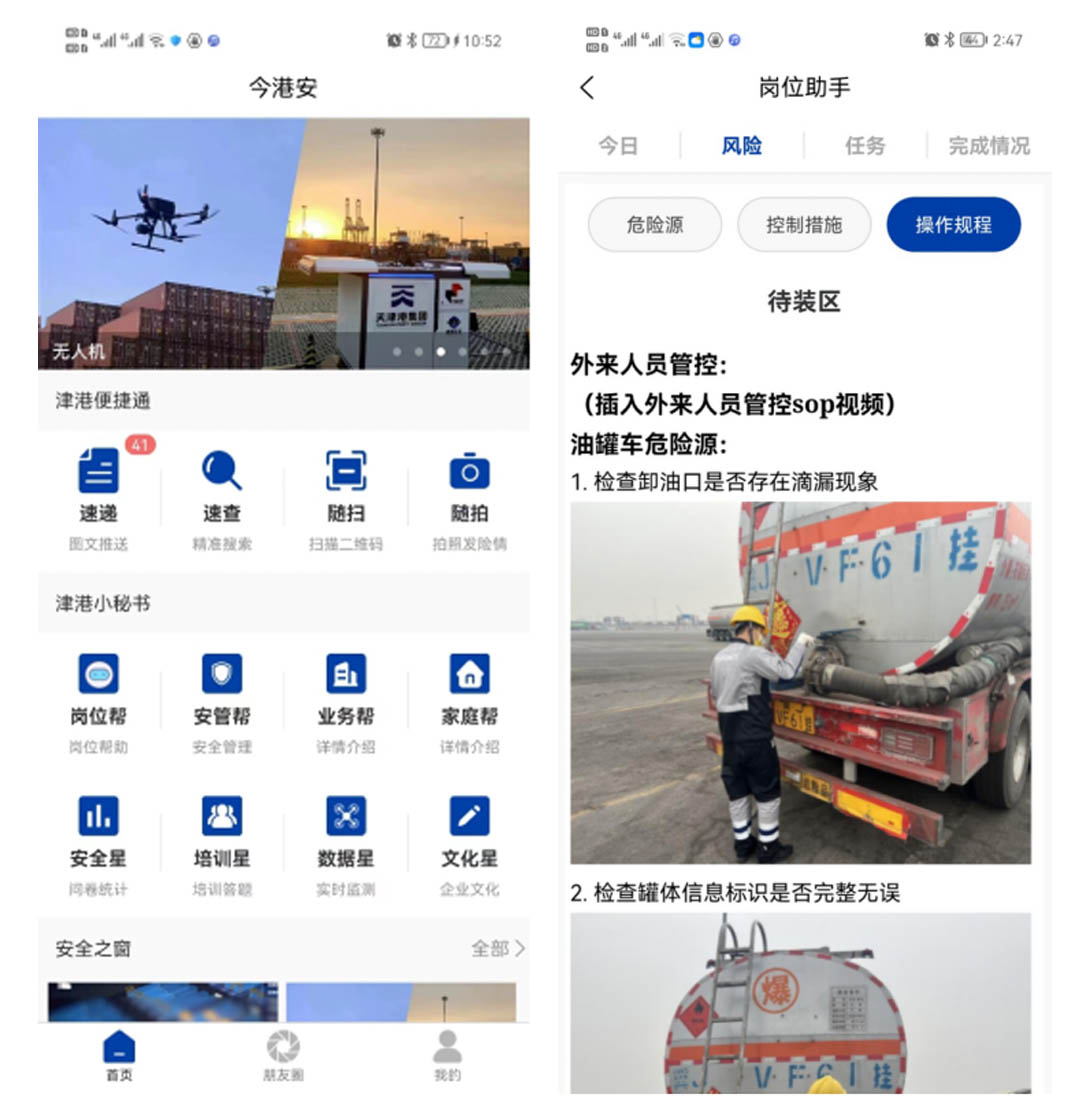Switch to 完成情况 tab
1080x1118 pixels.
(x=988, y=146)
